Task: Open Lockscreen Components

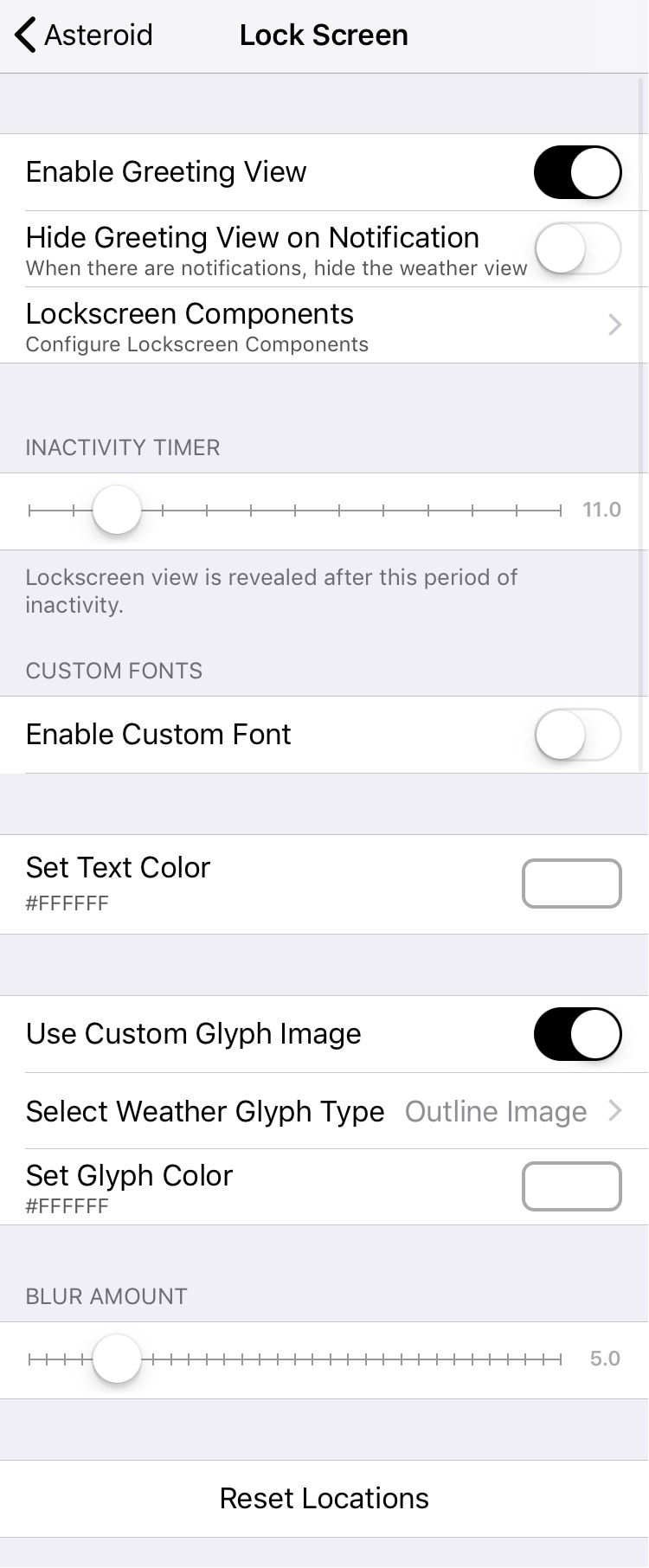Action: (x=324, y=325)
